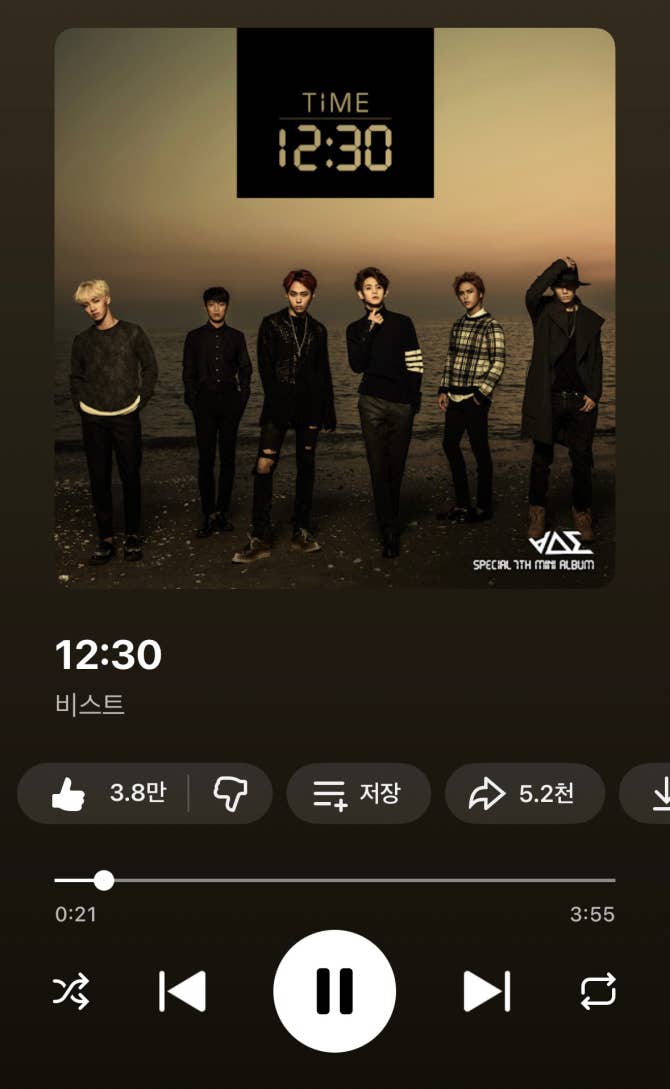Toggle repeat mode
The width and height of the screenshot is (670, 1089).
click(x=598, y=992)
